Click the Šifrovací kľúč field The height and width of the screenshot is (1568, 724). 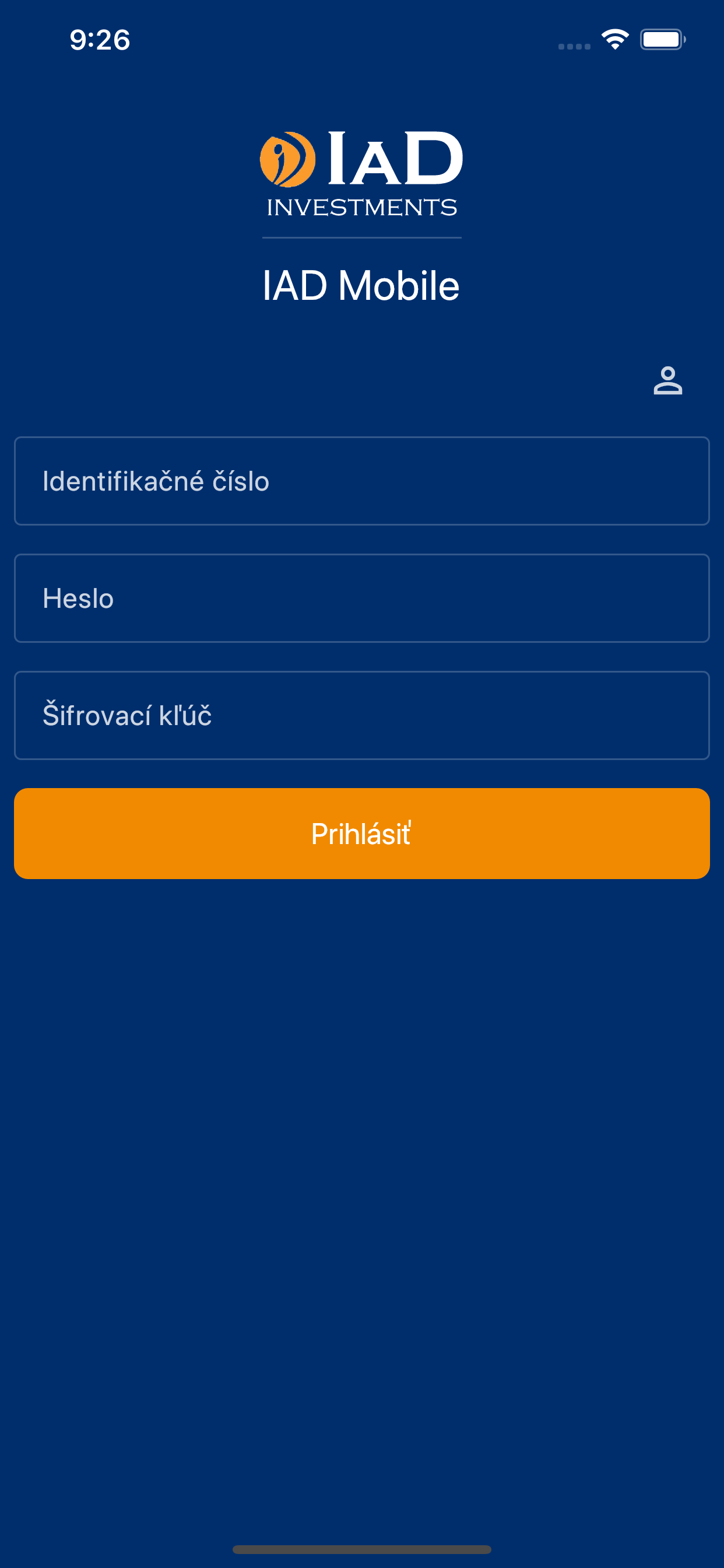coord(361,715)
